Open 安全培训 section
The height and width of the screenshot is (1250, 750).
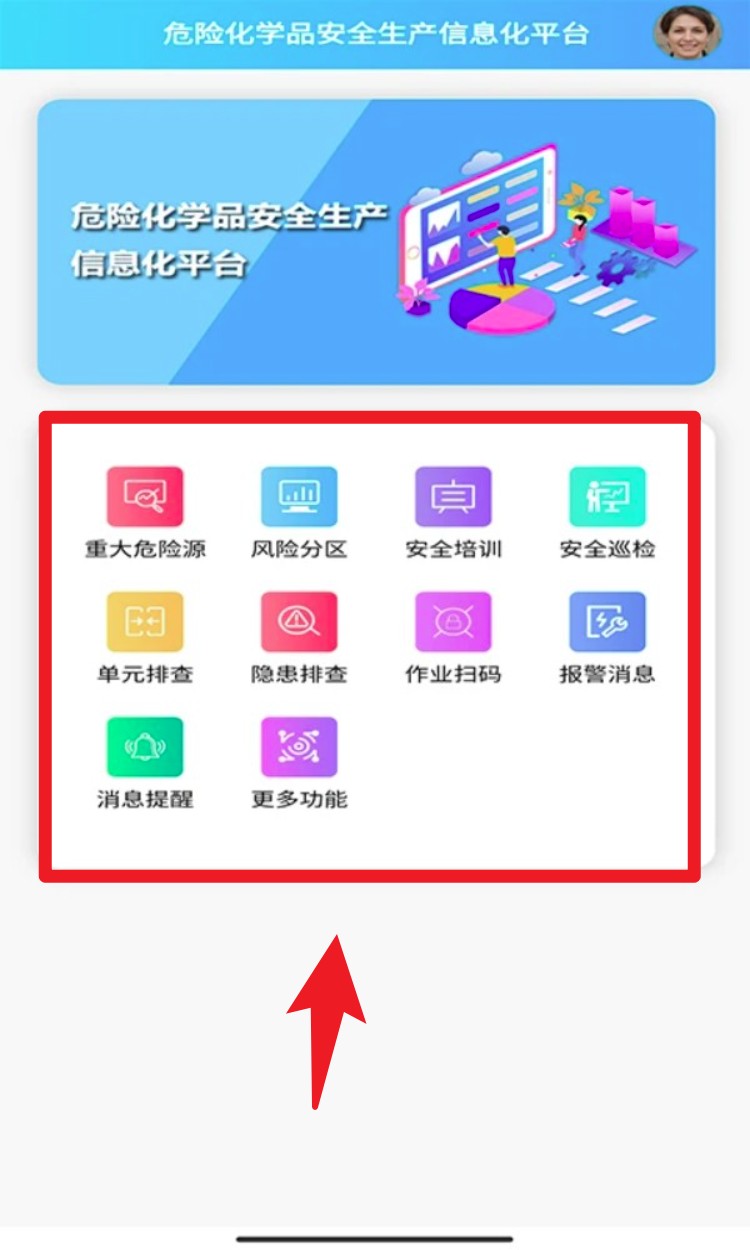click(453, 497)
